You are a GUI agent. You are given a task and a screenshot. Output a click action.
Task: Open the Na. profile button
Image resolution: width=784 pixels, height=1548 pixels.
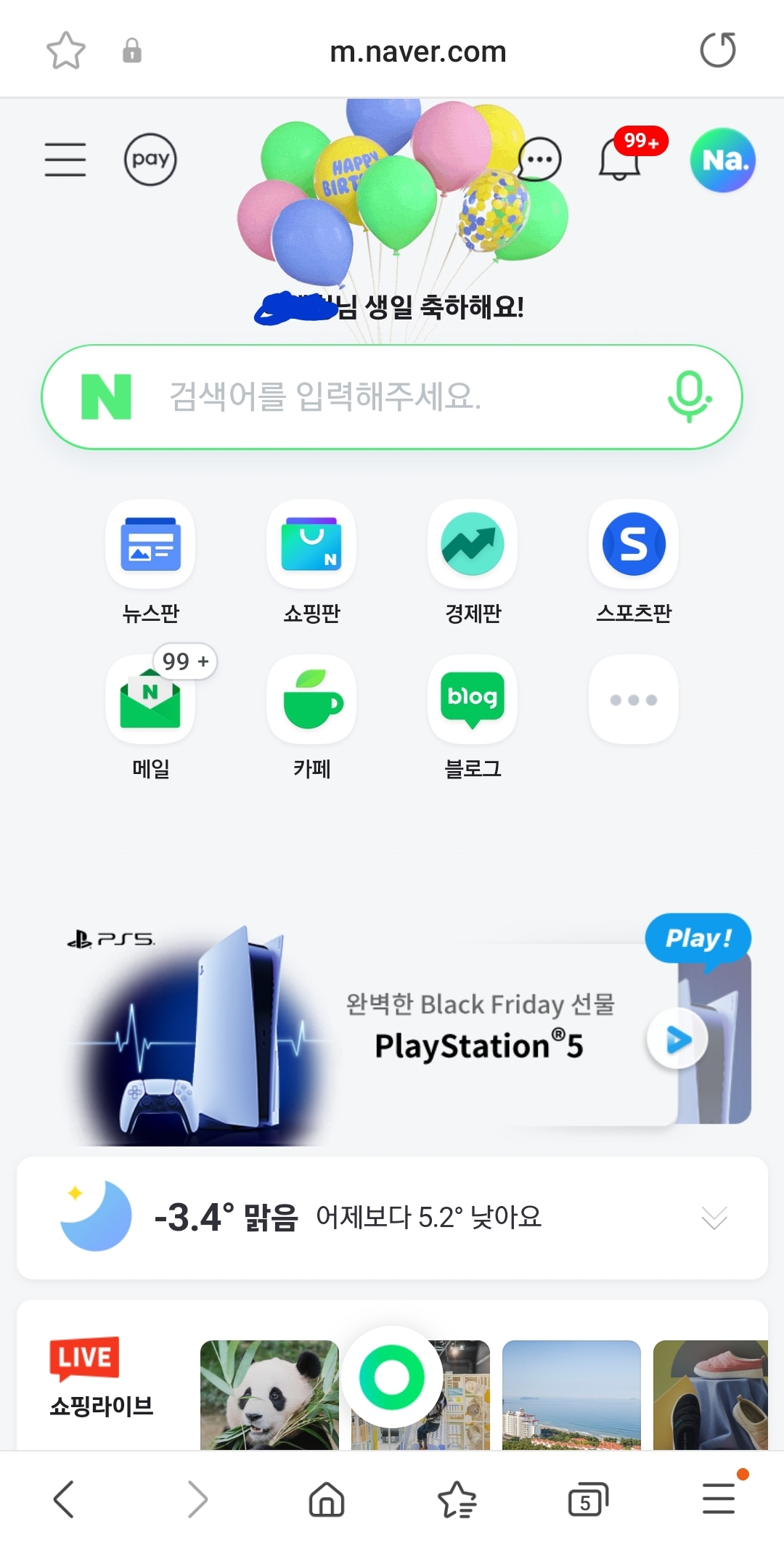pyautogui.click(x=723, y=160)
